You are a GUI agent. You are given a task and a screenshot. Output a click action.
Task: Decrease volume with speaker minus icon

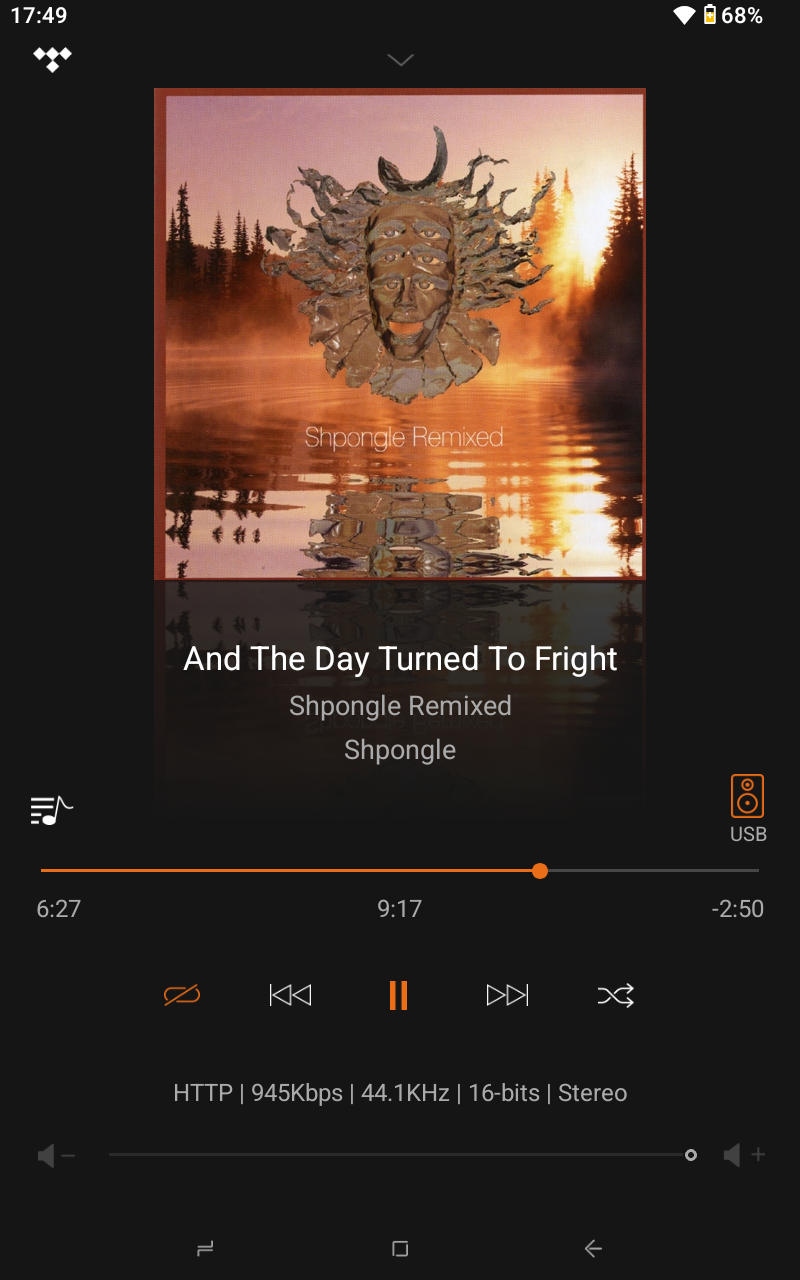click(56, 1156)
